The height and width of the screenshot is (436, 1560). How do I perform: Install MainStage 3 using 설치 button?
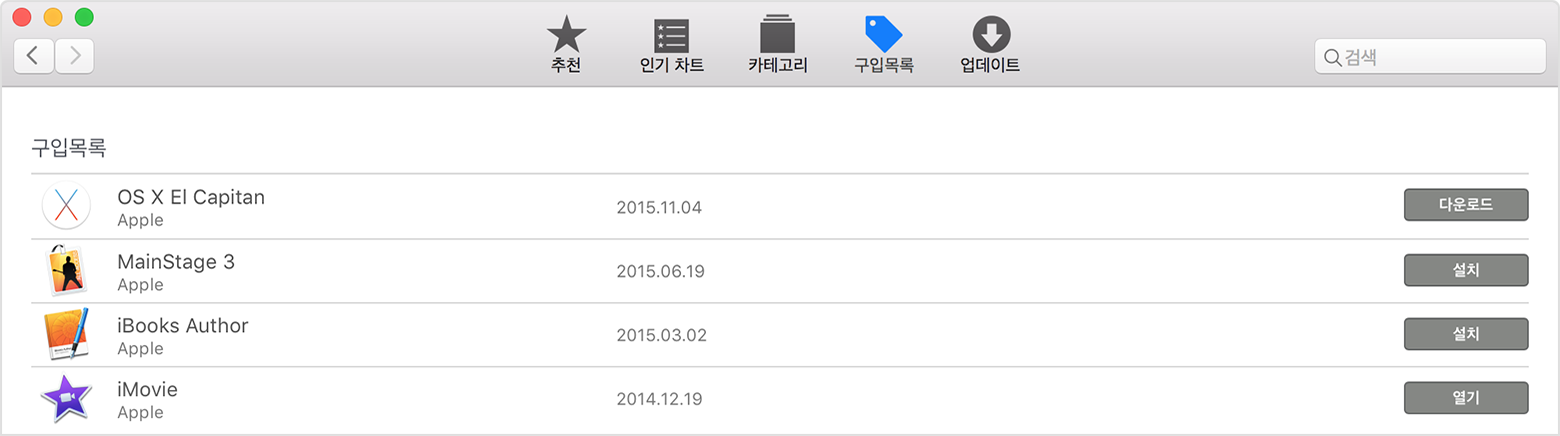(1465, 270)
